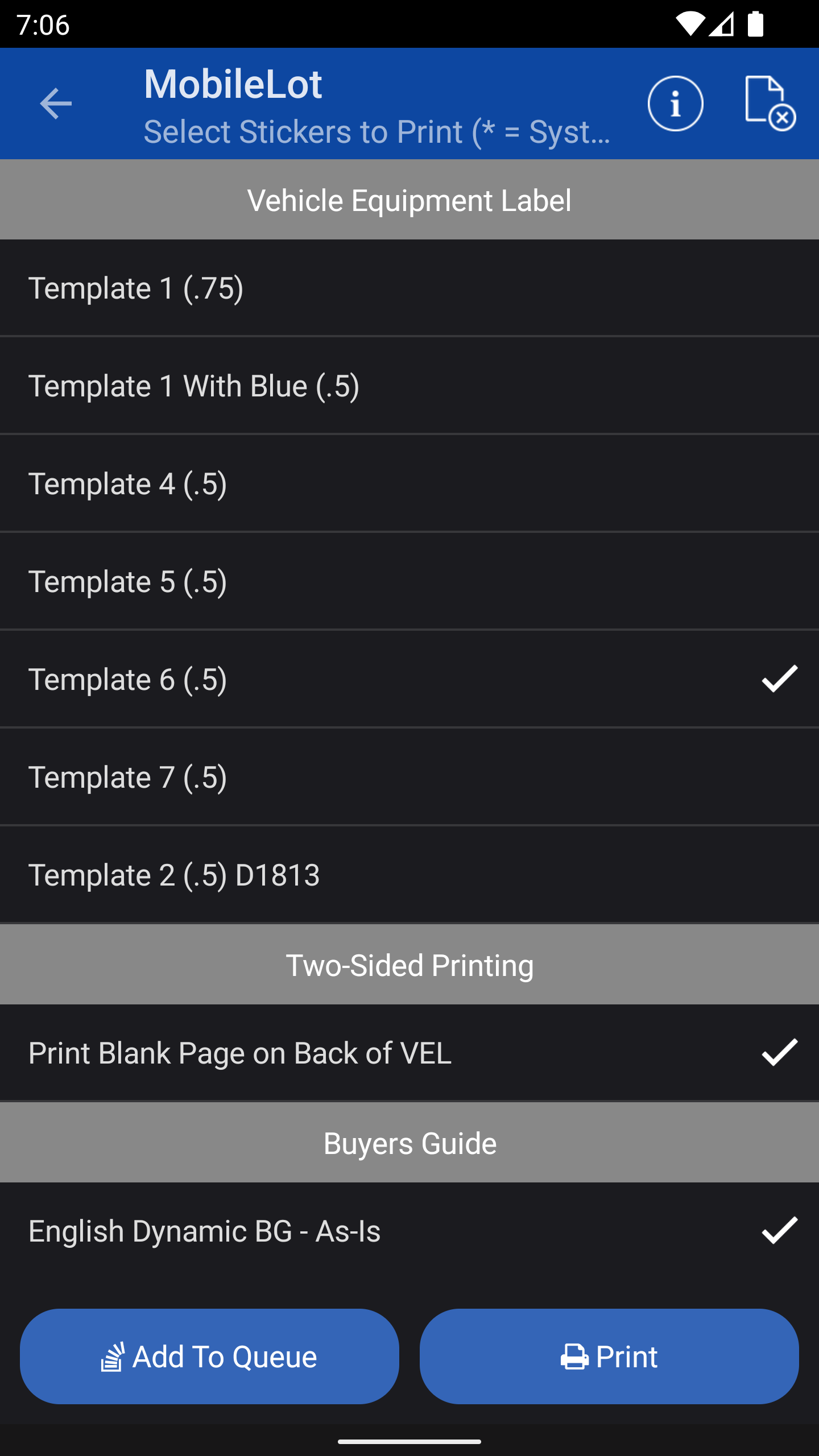The height and width of the screenshot is (1456, 819).
Task: Go back using the arrow icon
Action: (x=56, y=104)
